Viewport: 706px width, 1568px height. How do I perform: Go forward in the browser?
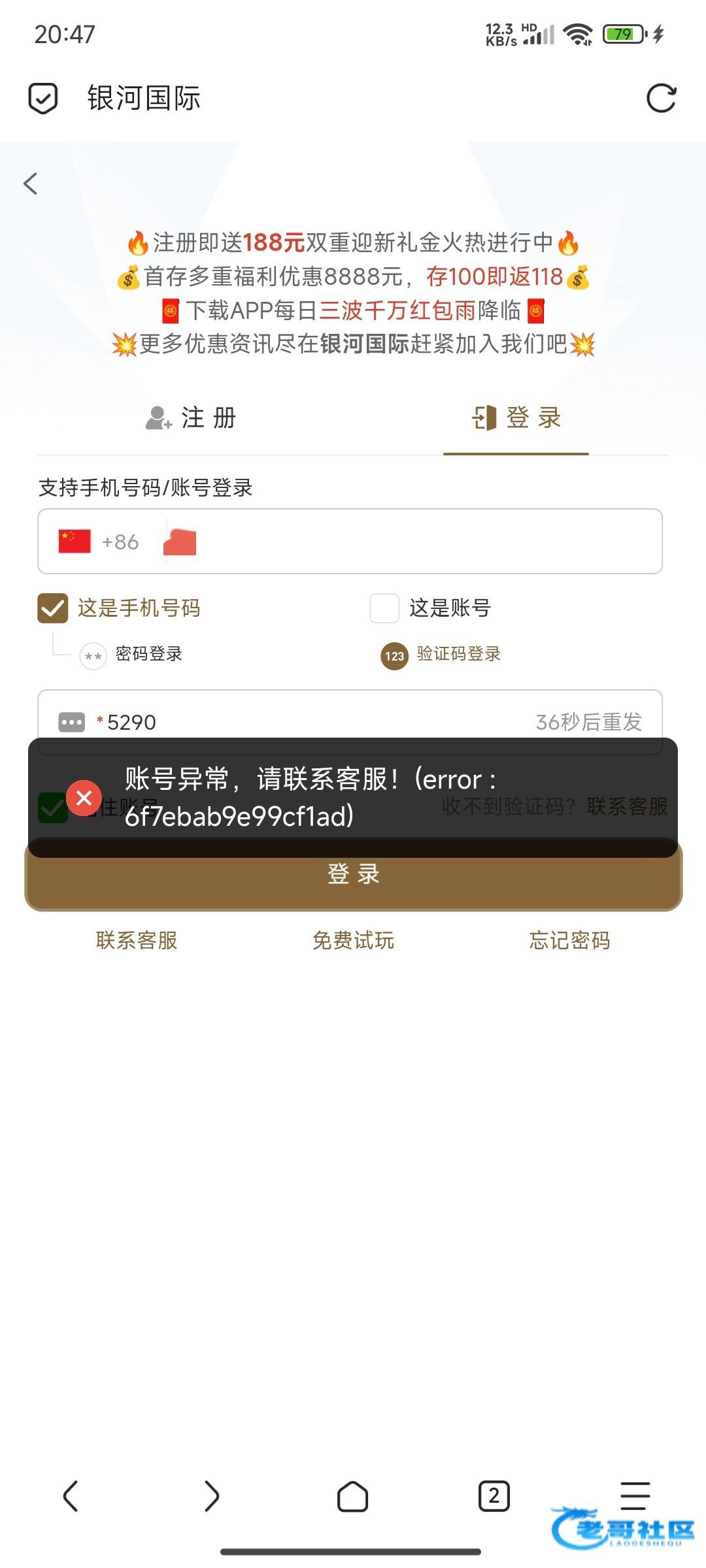211,1495
